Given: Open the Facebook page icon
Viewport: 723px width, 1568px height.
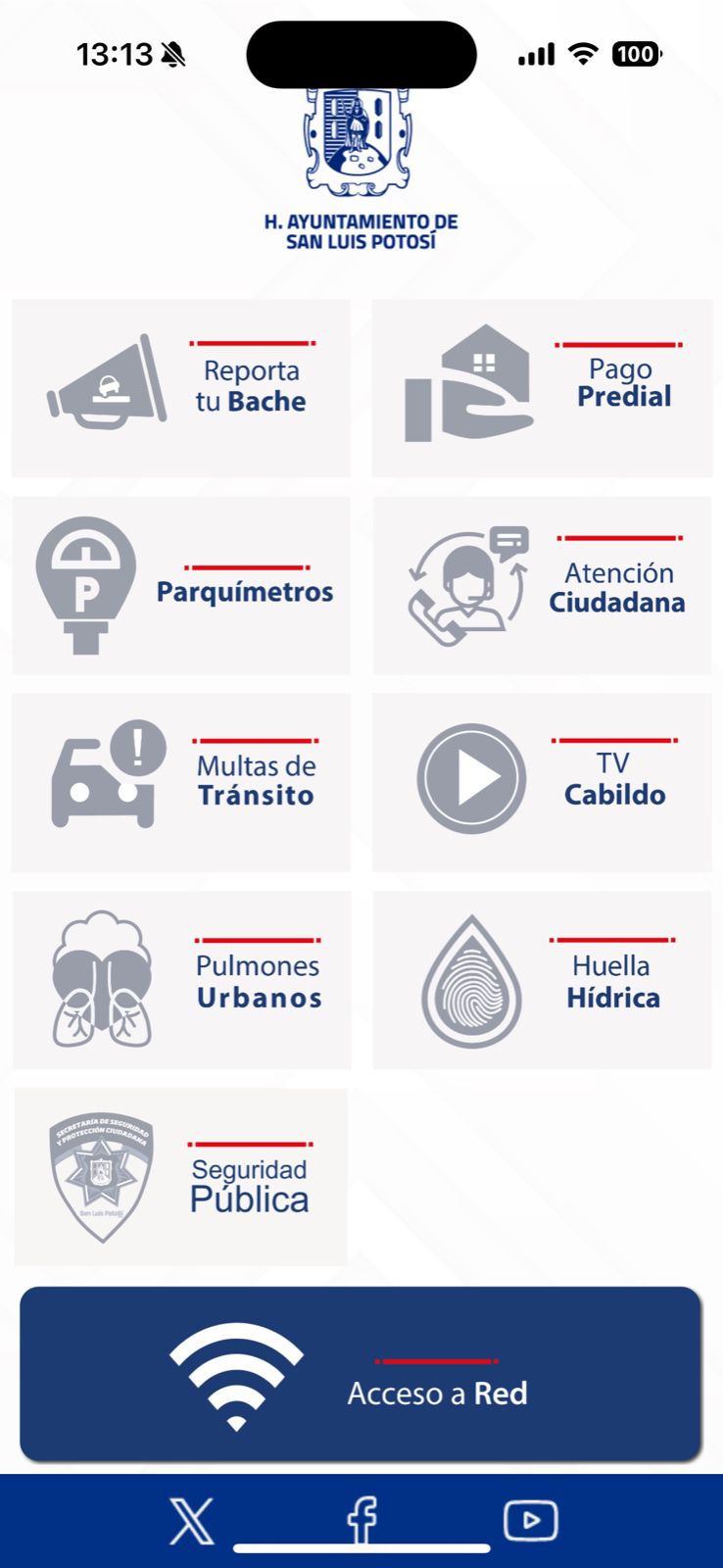Looking at the screenshot, I should pos(362,1519).
